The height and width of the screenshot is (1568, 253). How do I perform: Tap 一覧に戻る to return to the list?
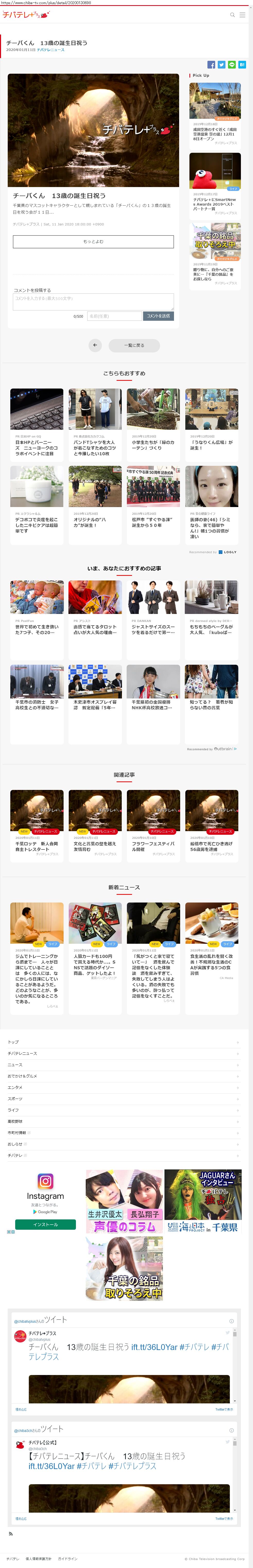[x=134, y=345]
